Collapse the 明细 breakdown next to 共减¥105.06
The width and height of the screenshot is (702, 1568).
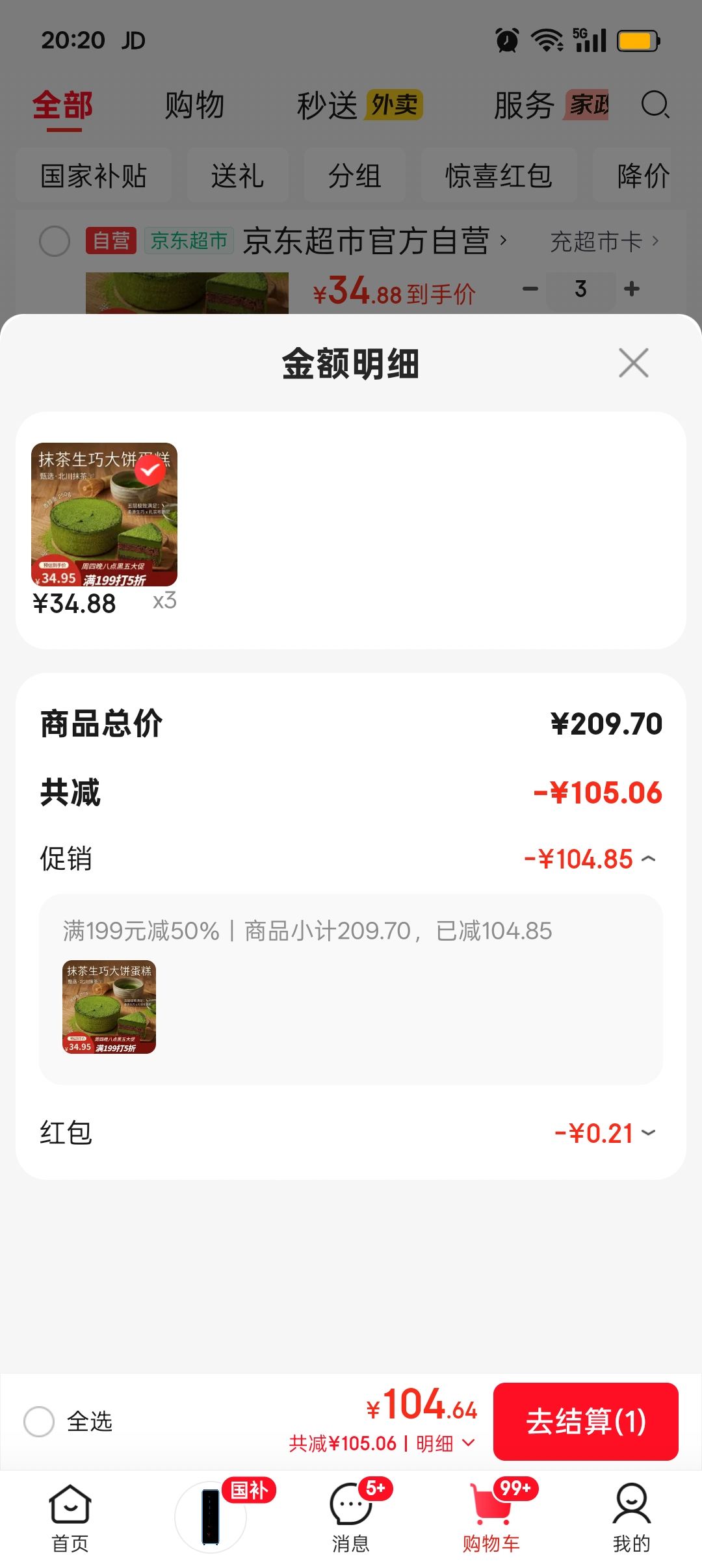point(445,1444)
